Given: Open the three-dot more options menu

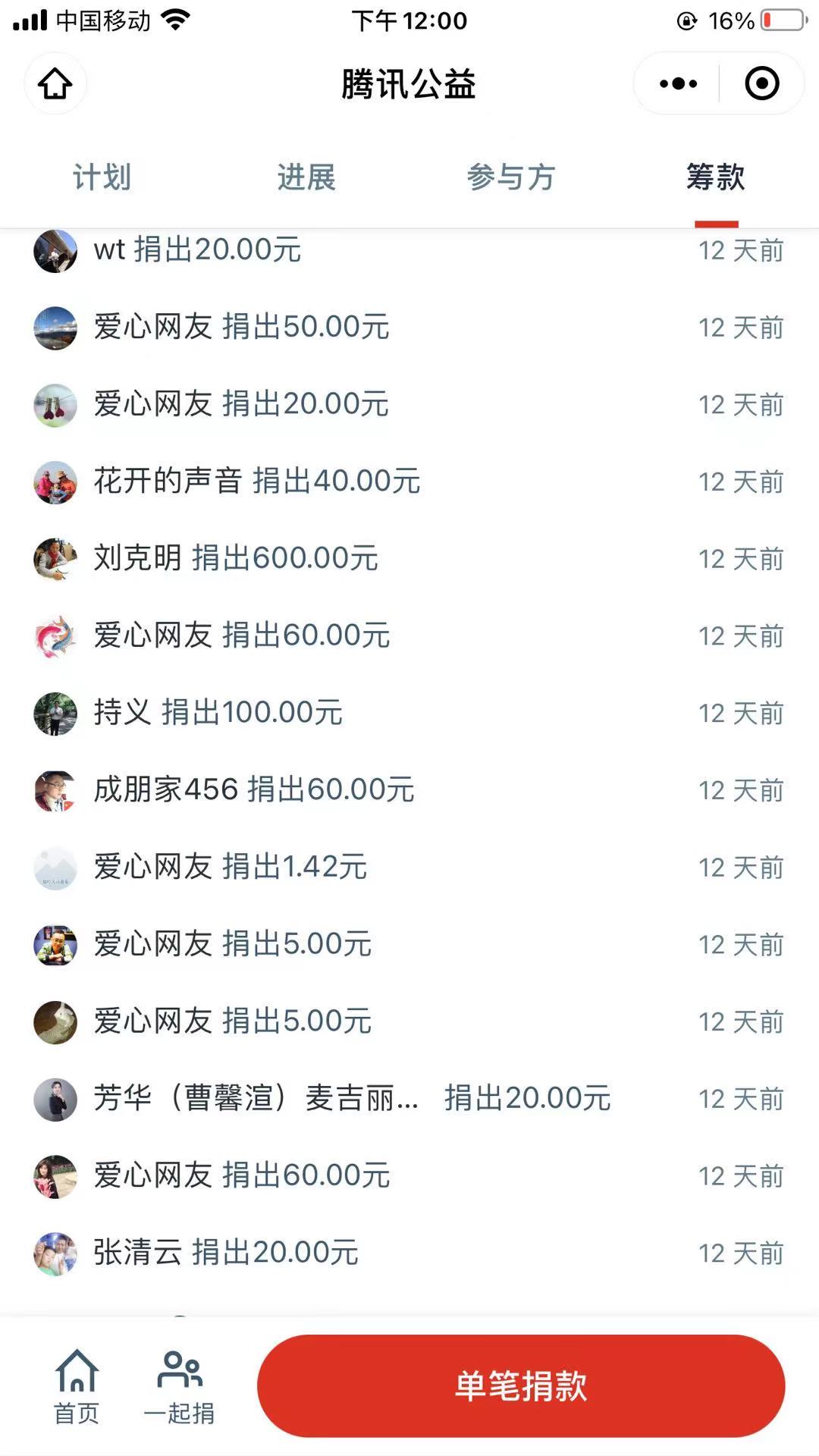Looking at the screenshot, I should pyautogui.click(x=678, y=83).
